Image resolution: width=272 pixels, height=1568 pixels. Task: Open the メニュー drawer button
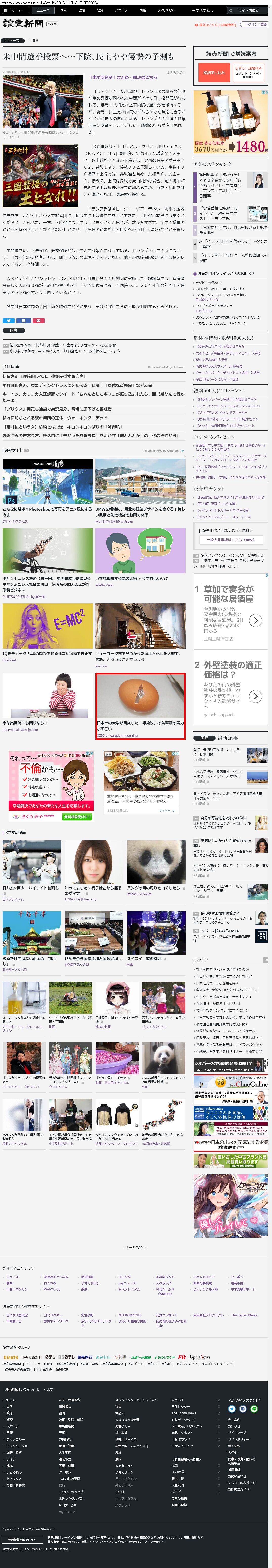(14, 10)
